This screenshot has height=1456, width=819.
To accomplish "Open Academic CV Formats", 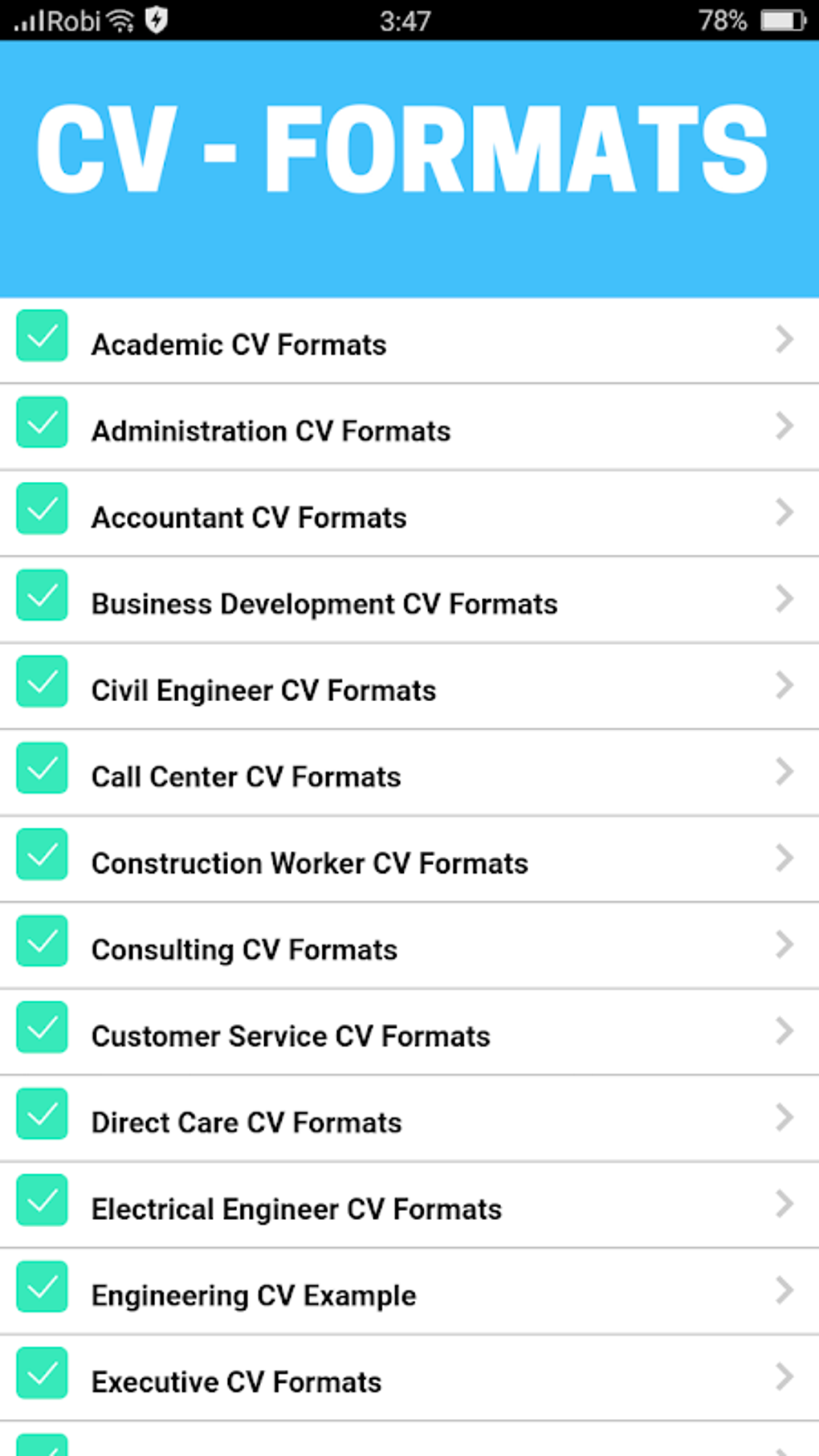I will coord(401,344).
